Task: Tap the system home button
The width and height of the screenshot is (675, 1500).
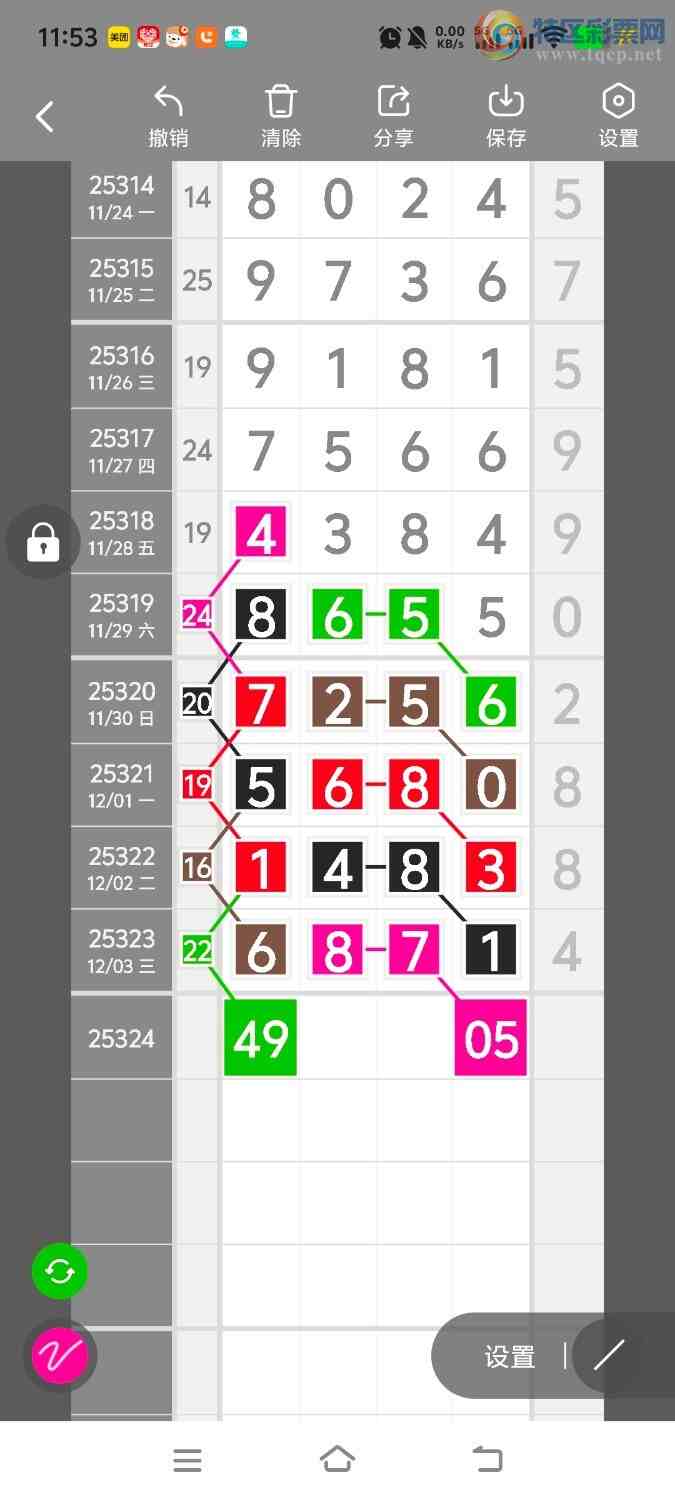Action: coord(337,1460)
